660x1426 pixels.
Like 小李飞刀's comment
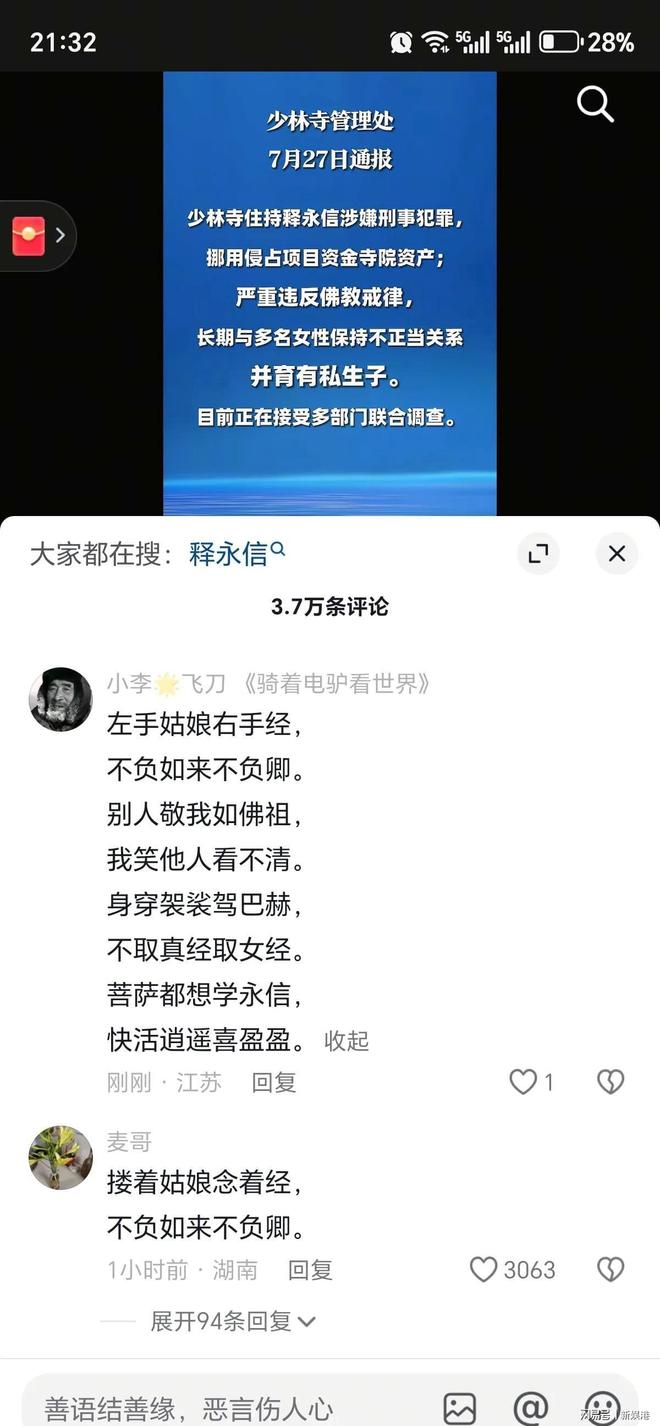tap(531, 1081)
